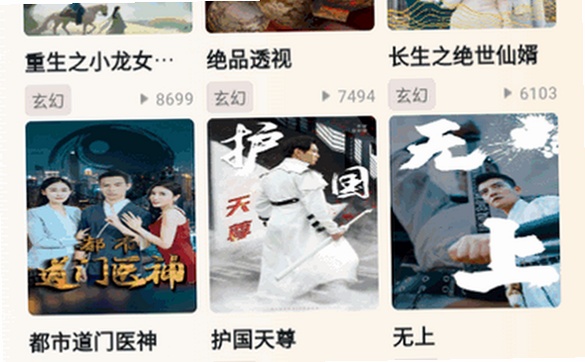Tap the 玄幻 tag under 绝品透视
This screenshot has width=585, height=362.
(x=230, y=97)
